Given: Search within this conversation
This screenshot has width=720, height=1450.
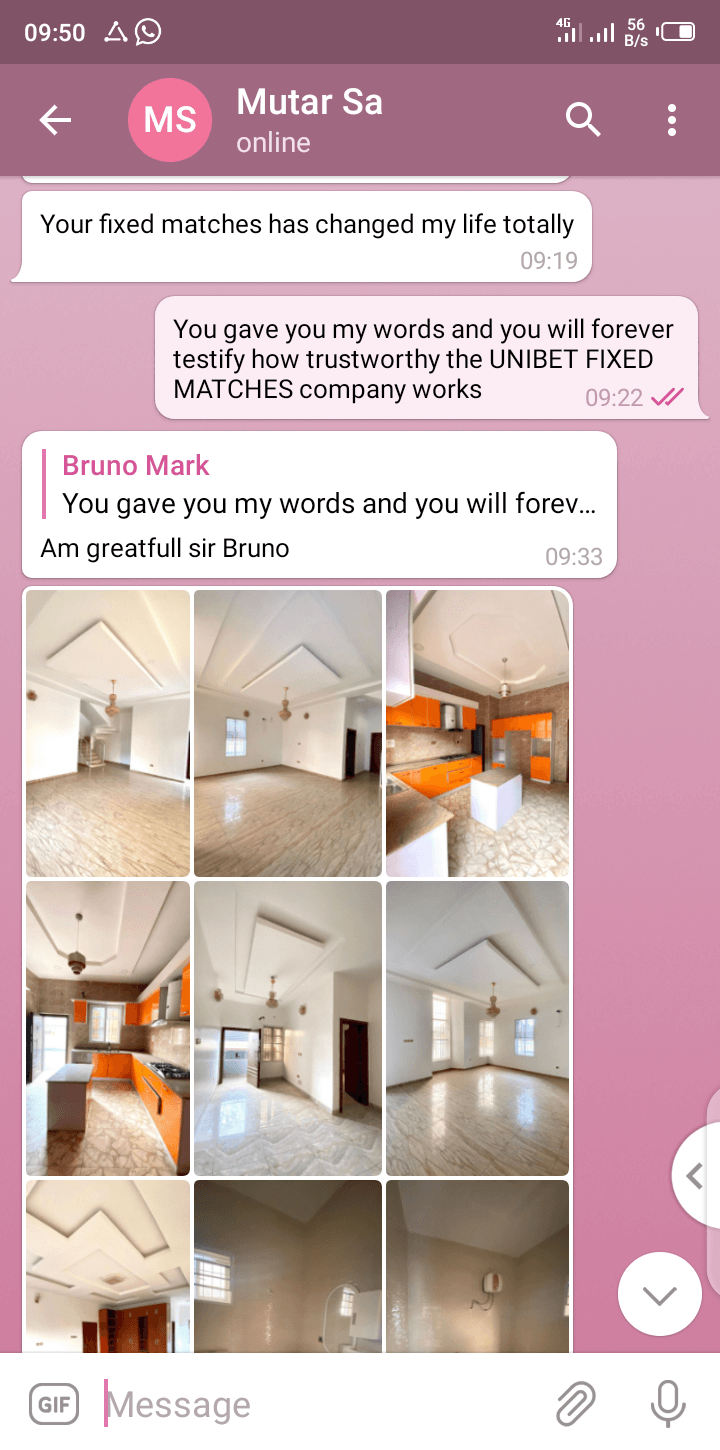Looking at the screenshot, I should tap(583, 121).
